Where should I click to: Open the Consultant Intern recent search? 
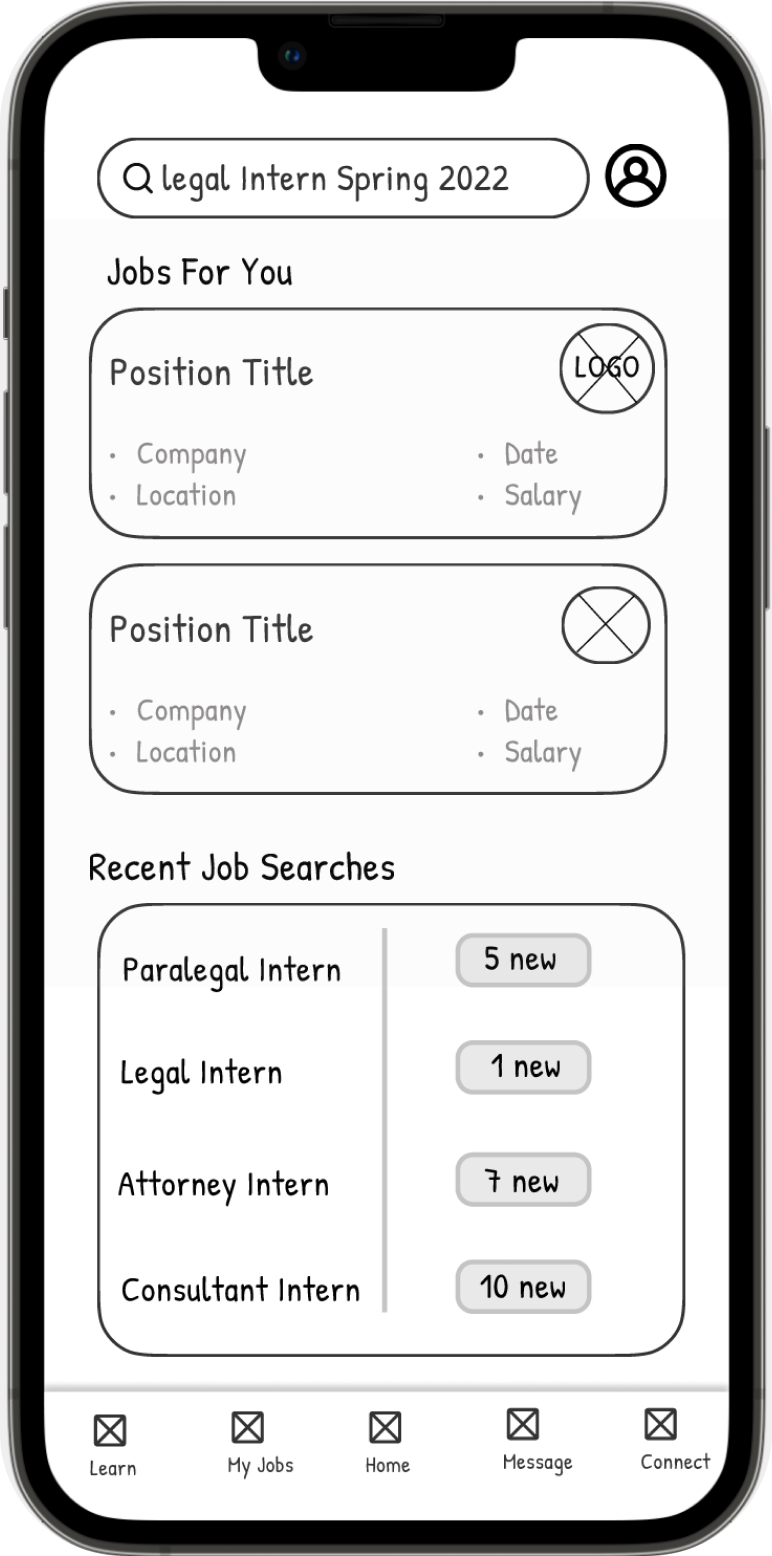coord(240,1289)
